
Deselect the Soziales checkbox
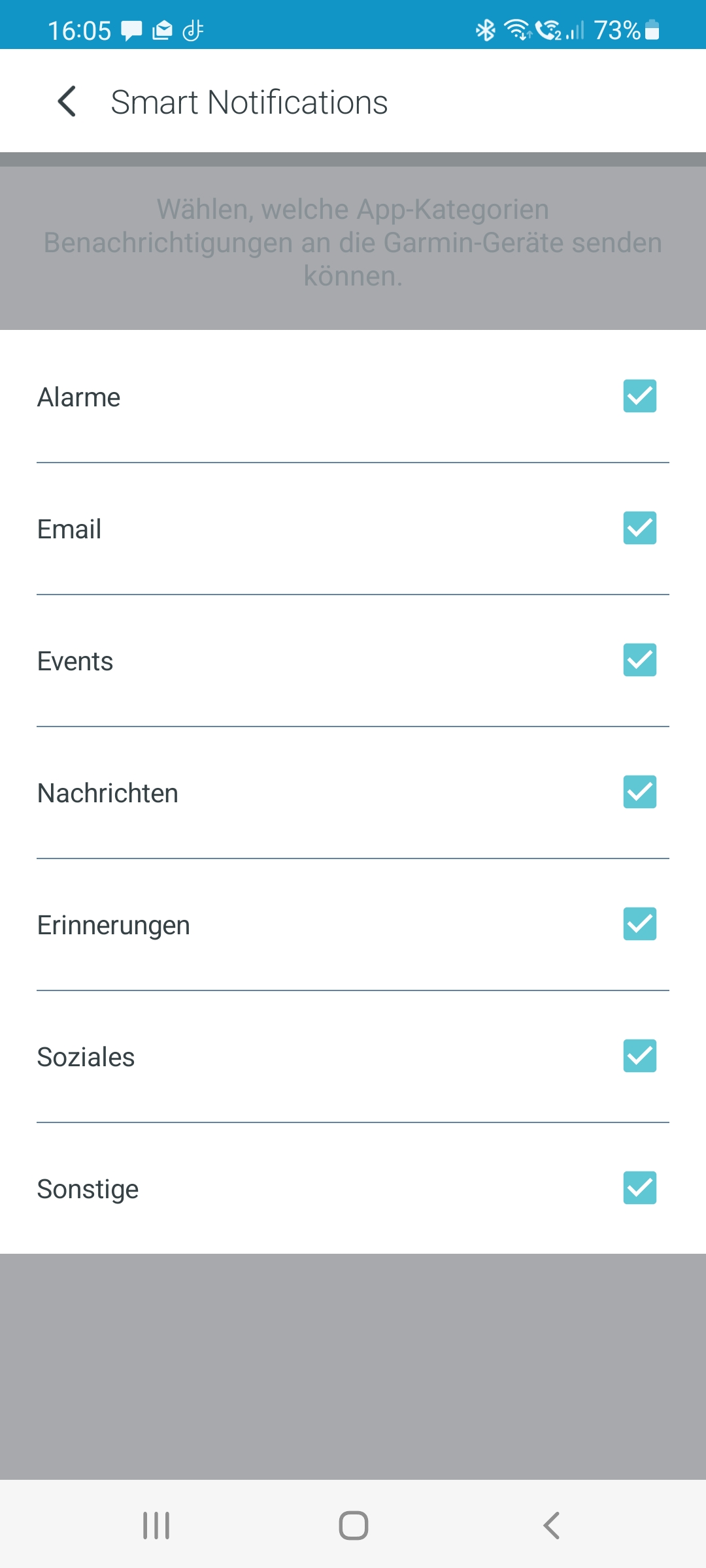coord(639,1056)
